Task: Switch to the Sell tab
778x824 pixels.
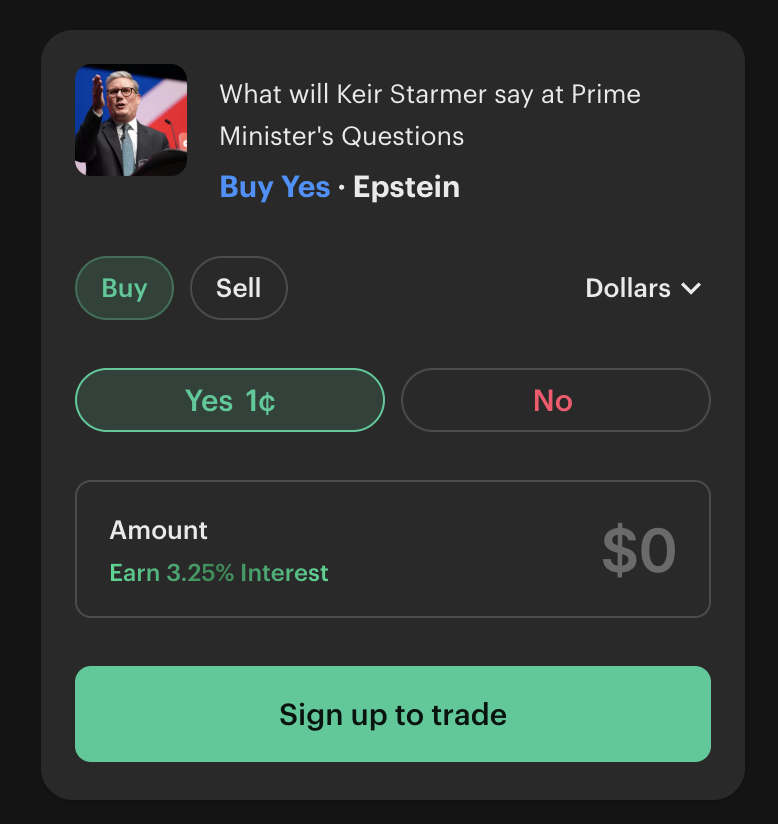Action: pyautogui.click(x=238, y=288)
